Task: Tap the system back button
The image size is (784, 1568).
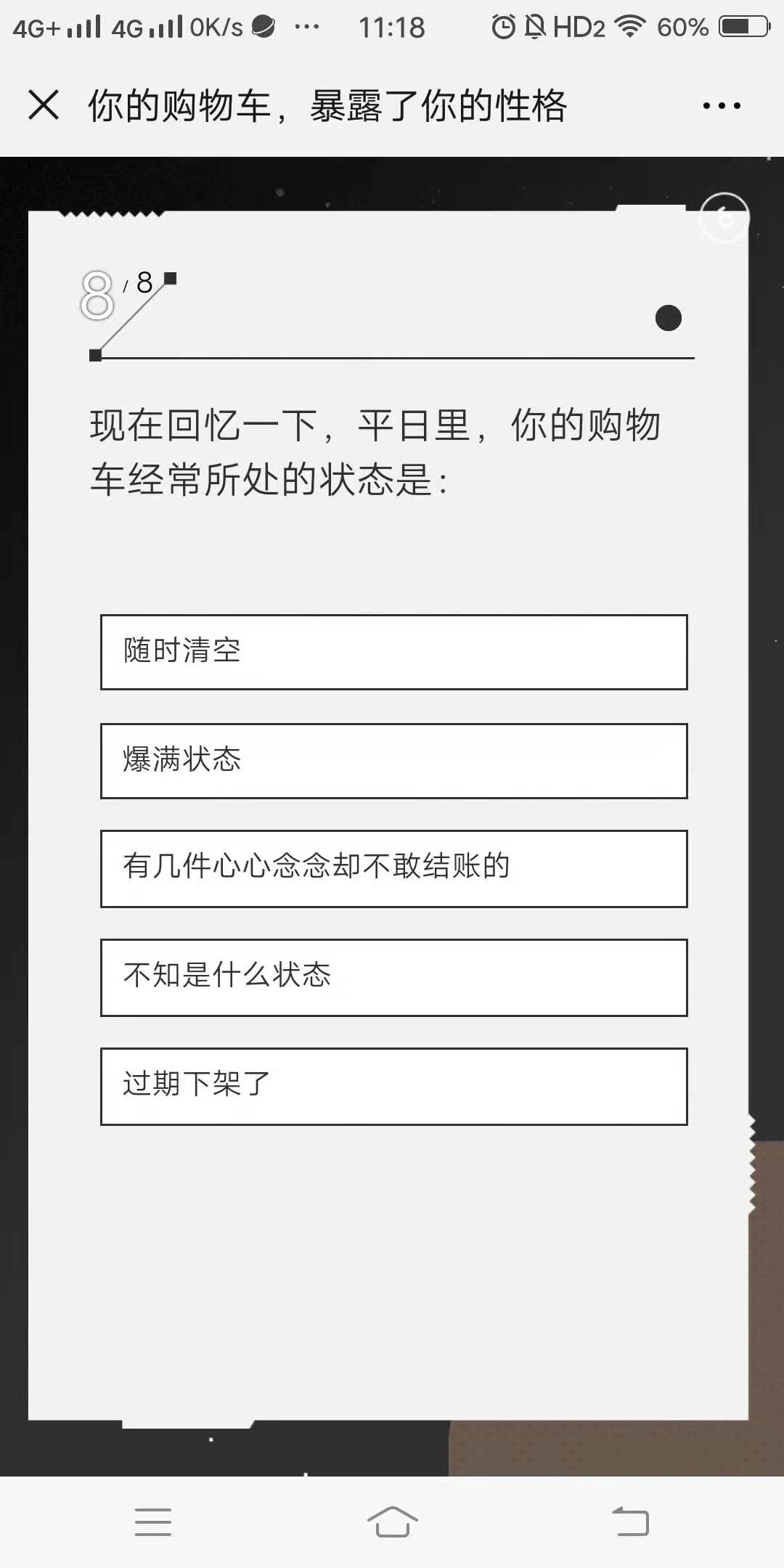Action: coord(630,1522)
